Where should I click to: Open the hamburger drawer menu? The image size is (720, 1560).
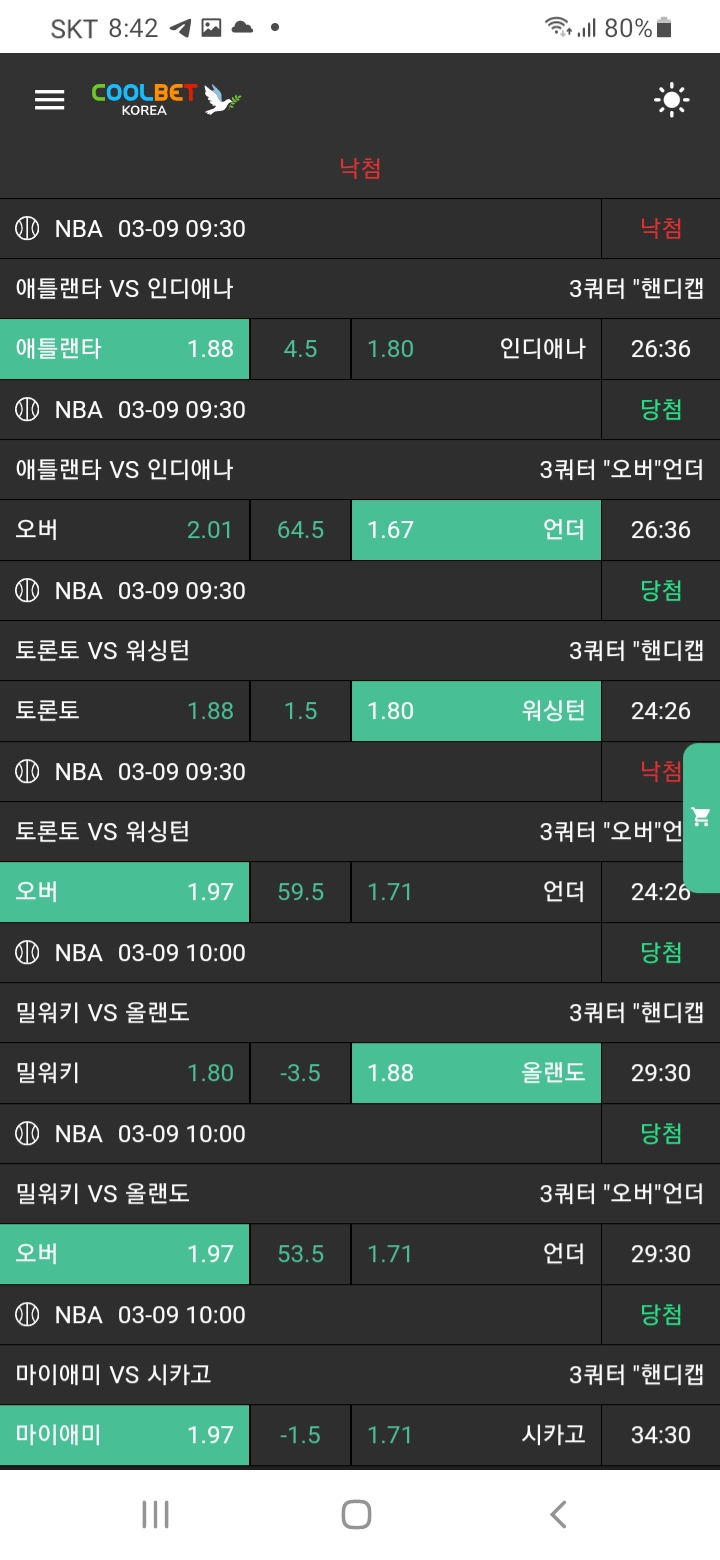(49, 99)
